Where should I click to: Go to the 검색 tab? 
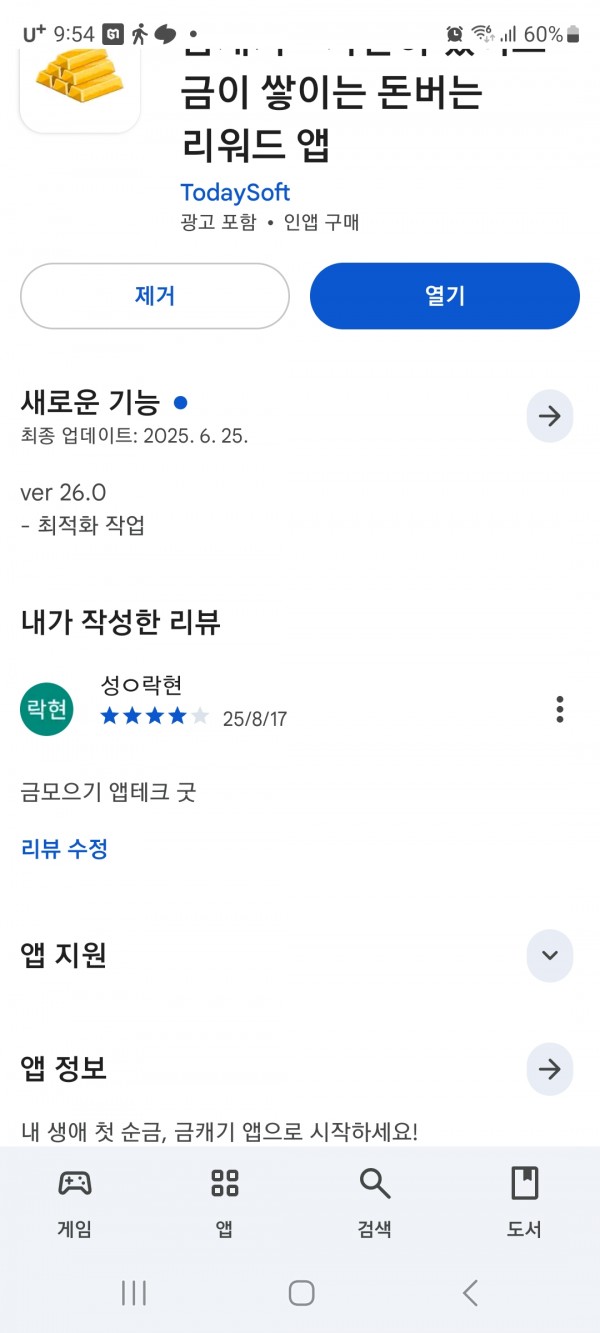click(375, 1202)
